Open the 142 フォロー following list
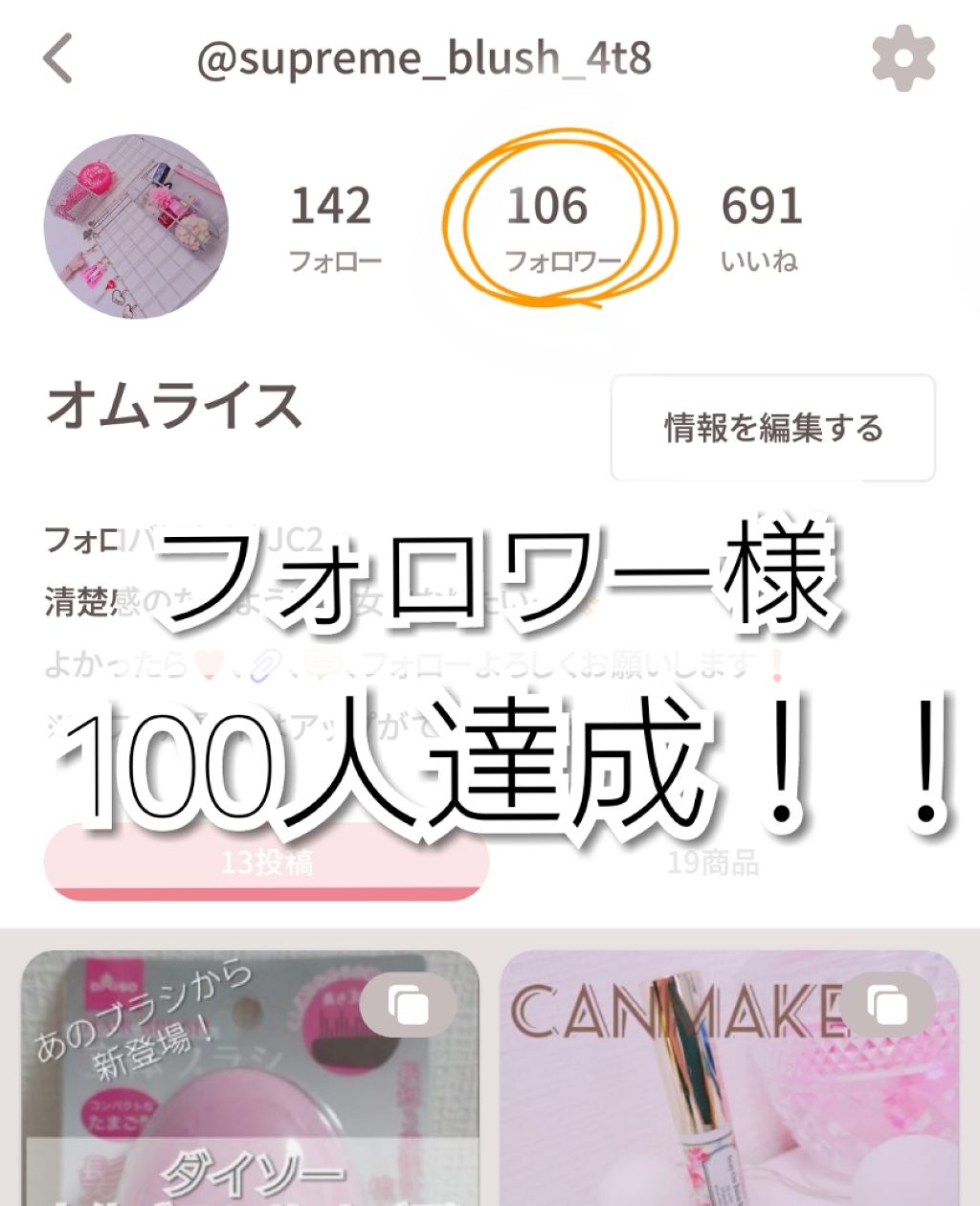 tap(333, 225)
